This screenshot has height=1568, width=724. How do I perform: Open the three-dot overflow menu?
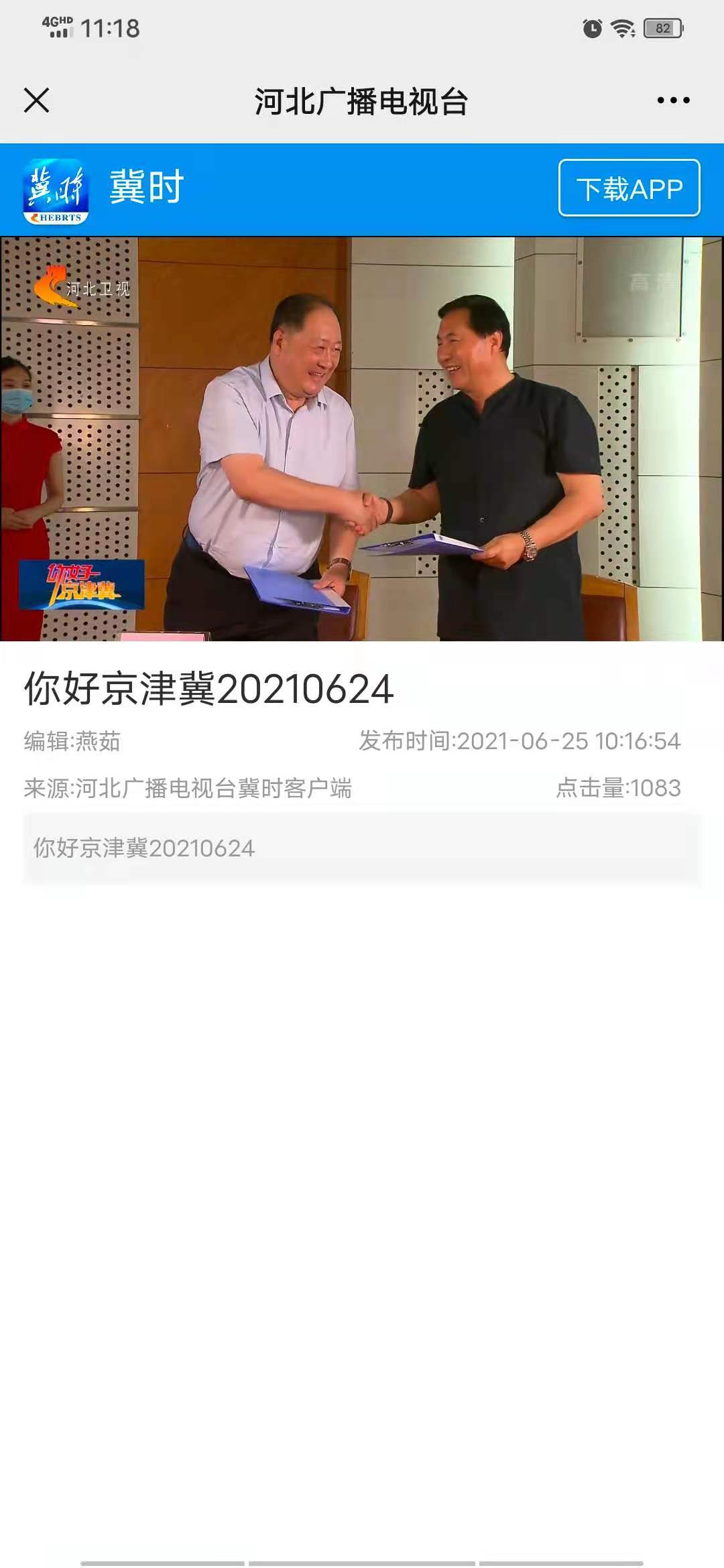point(673,101)
